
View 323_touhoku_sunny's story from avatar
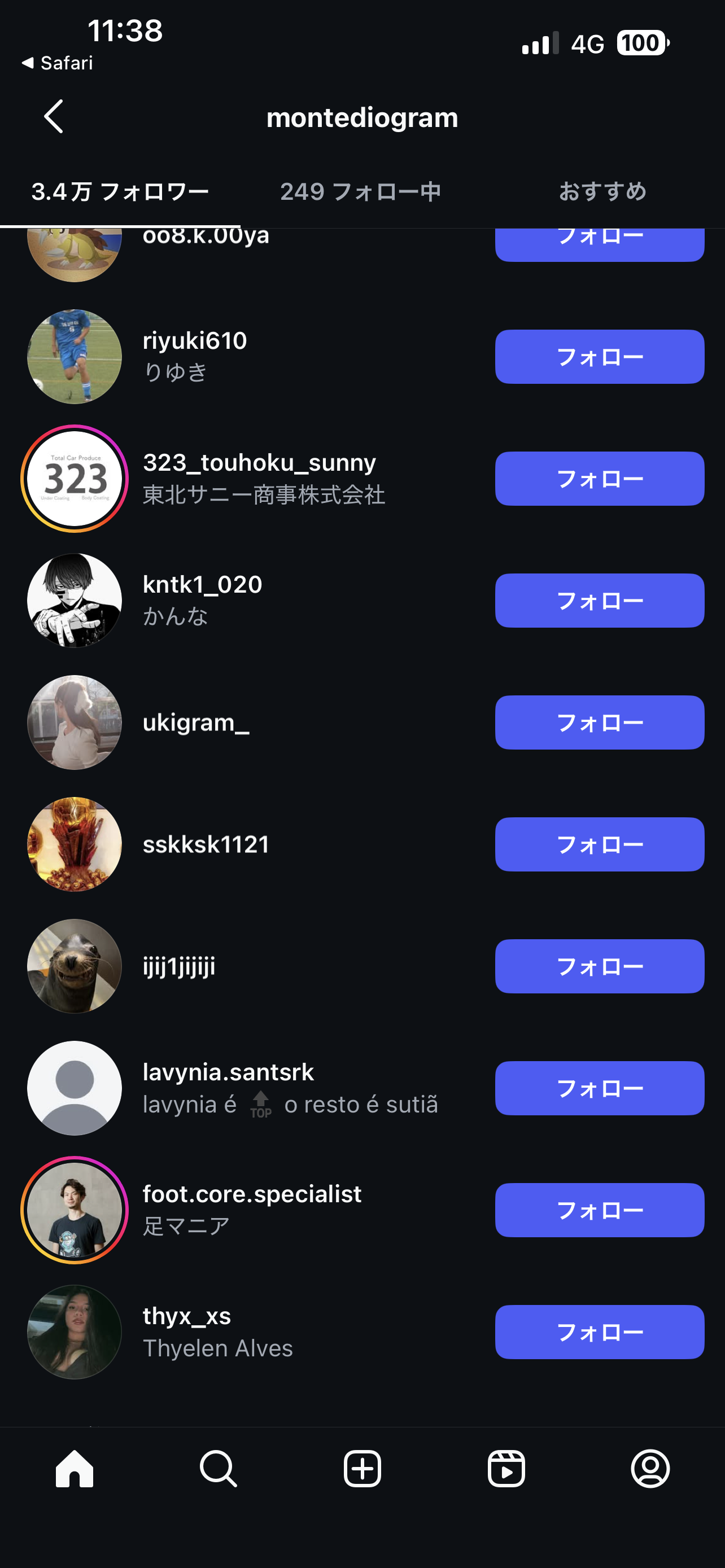pos(75,479)
